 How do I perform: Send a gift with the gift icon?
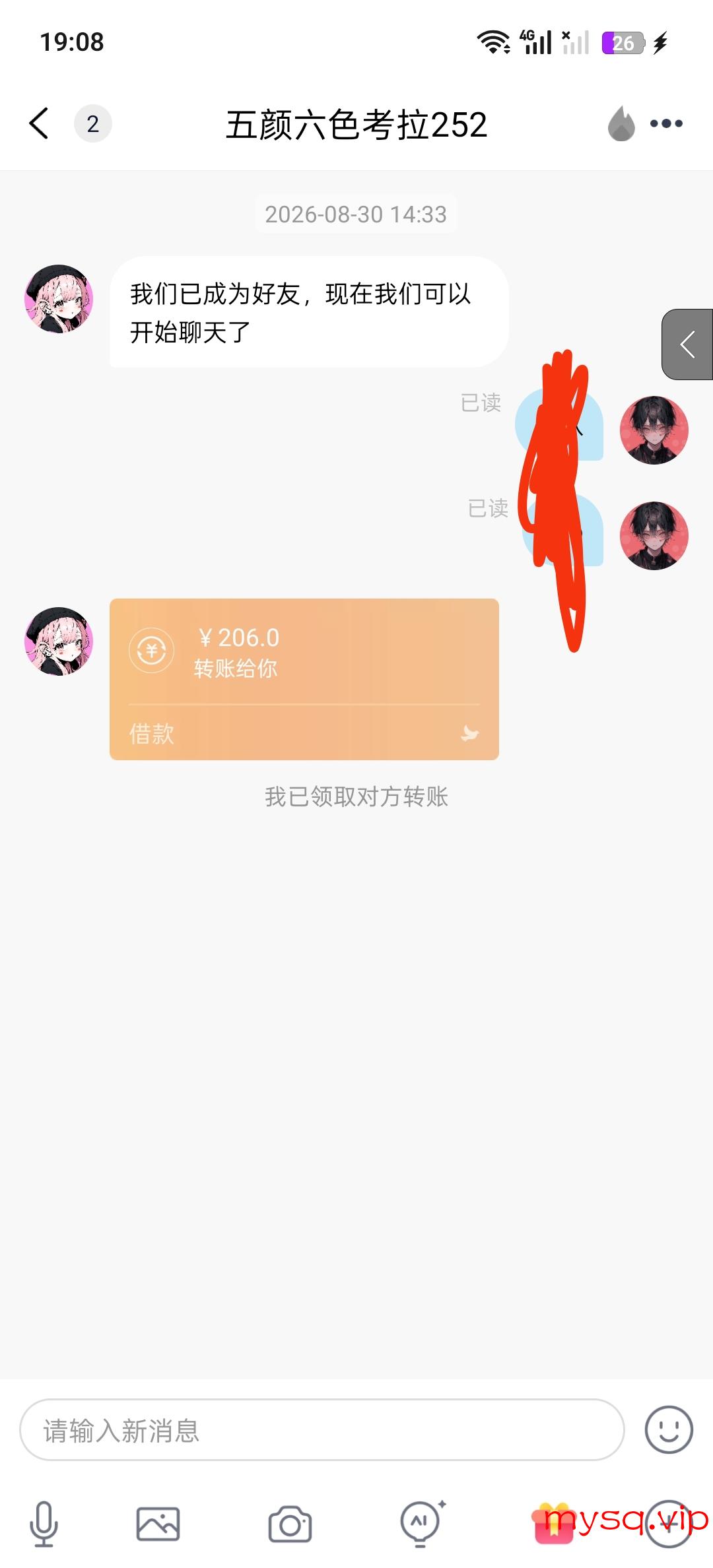553,1523
